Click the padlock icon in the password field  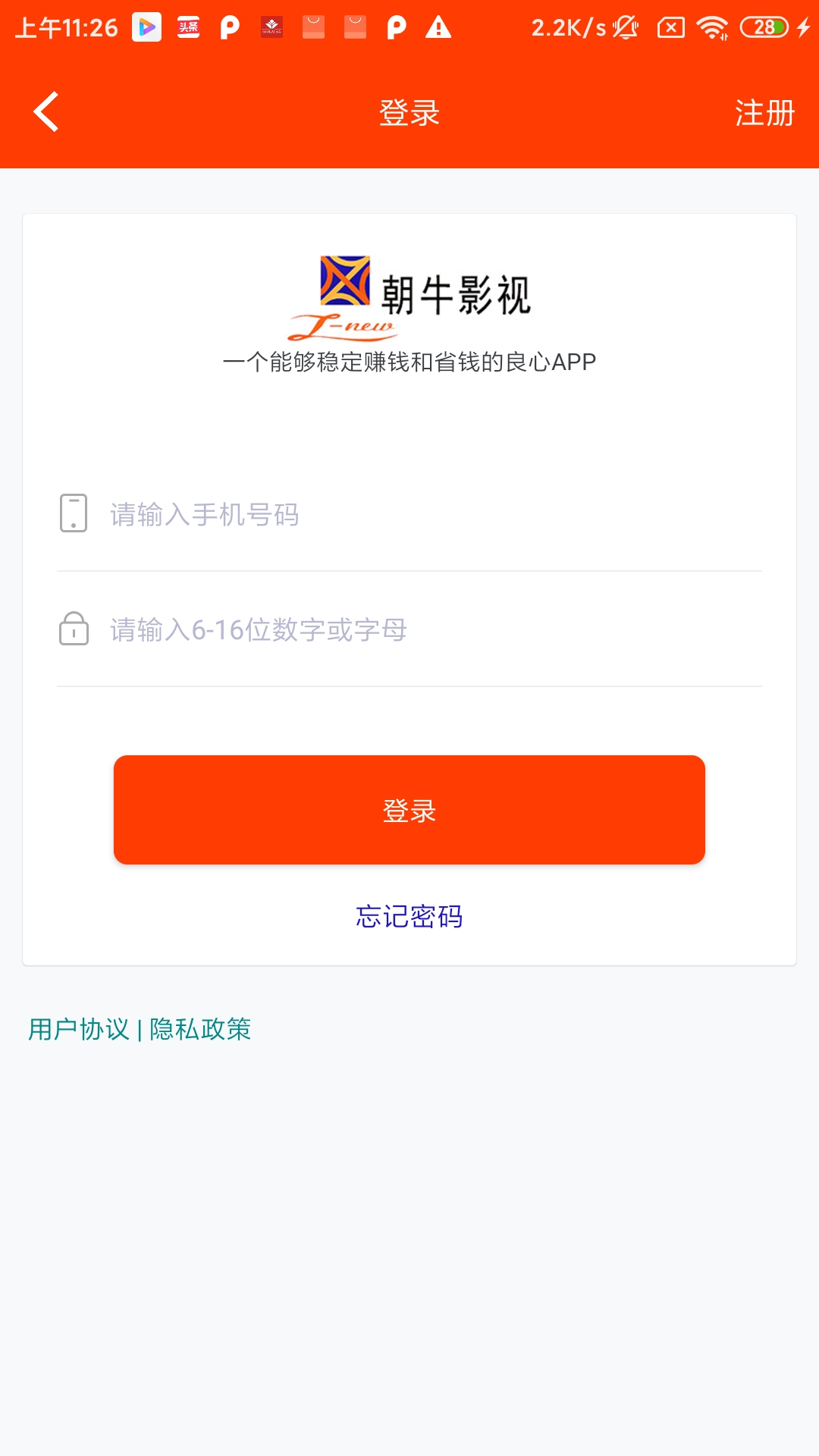74,630
